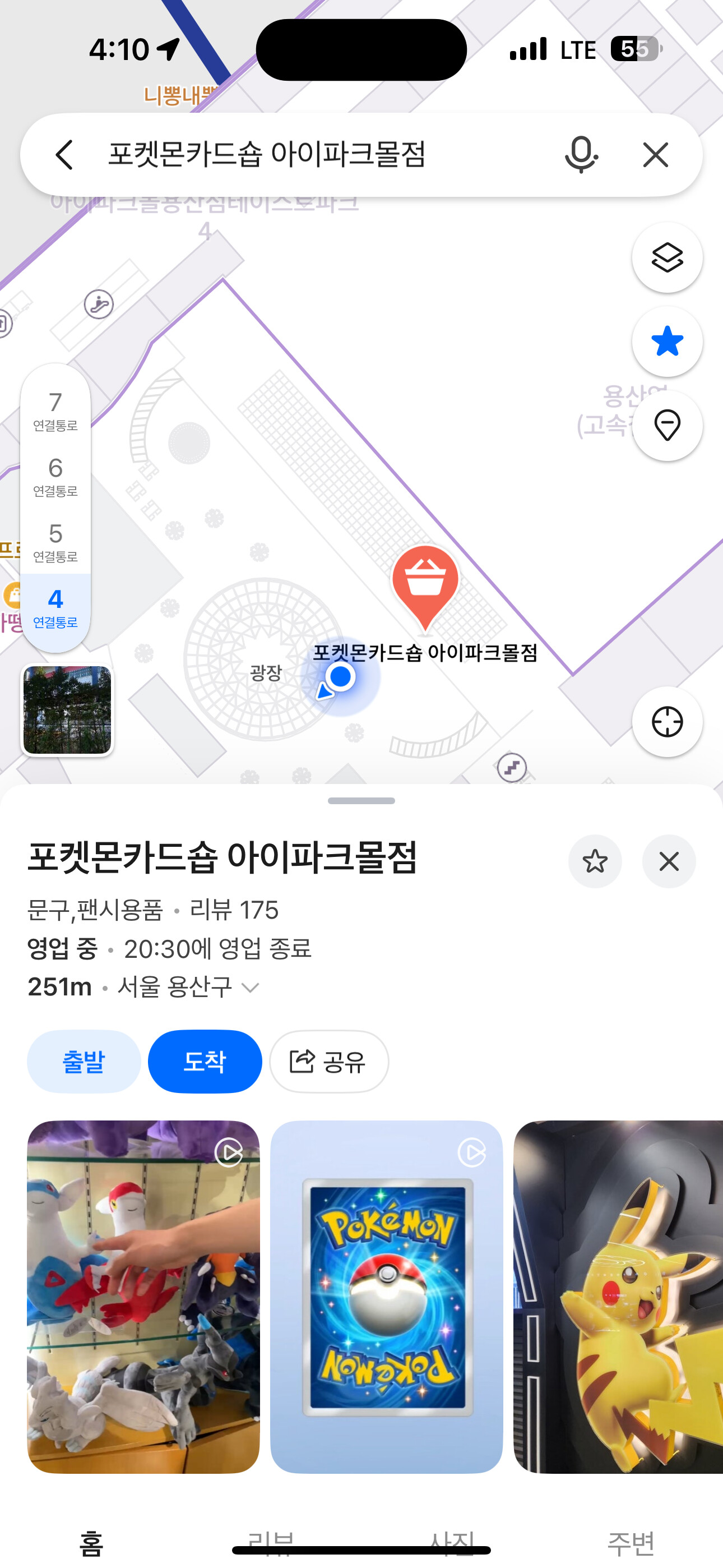Switch the indoor map to floor 6
This screenshot has width=723, height=1568.
coord(55,476)
